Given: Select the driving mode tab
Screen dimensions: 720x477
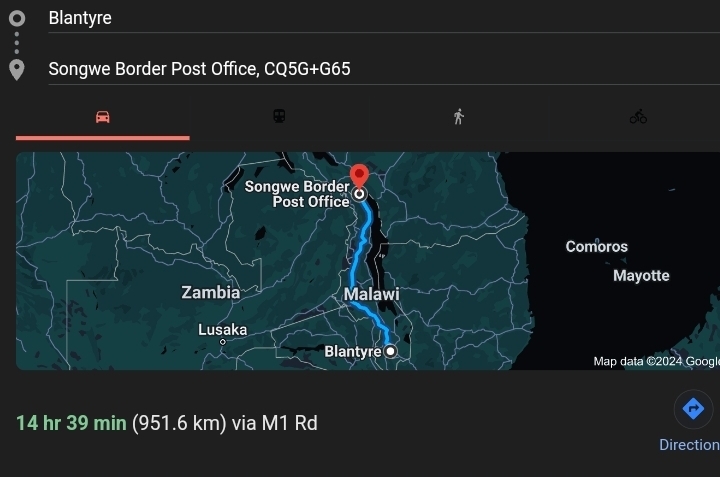Looking at the screenshot, I should coord(102,117).
